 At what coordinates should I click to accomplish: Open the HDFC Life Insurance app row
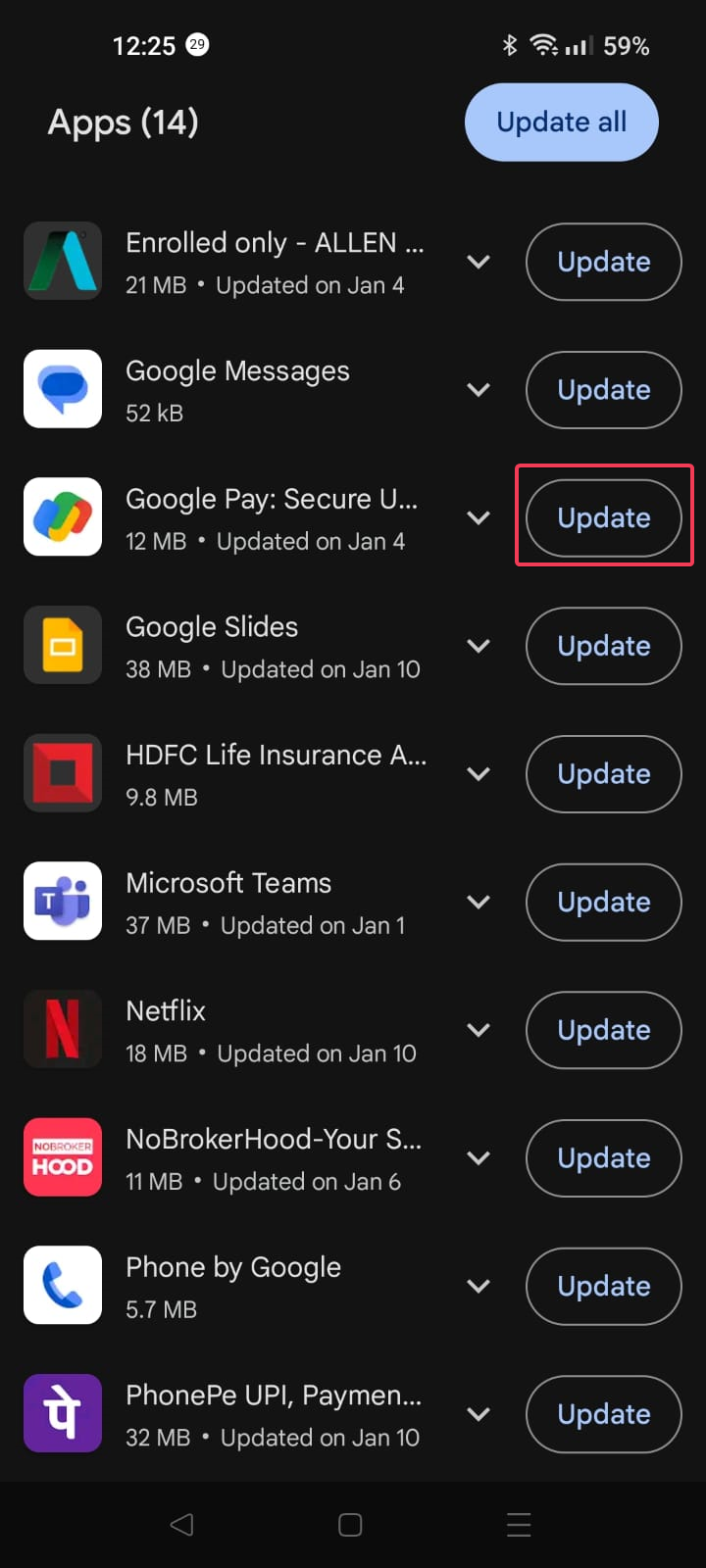click(x=255, y=774)
